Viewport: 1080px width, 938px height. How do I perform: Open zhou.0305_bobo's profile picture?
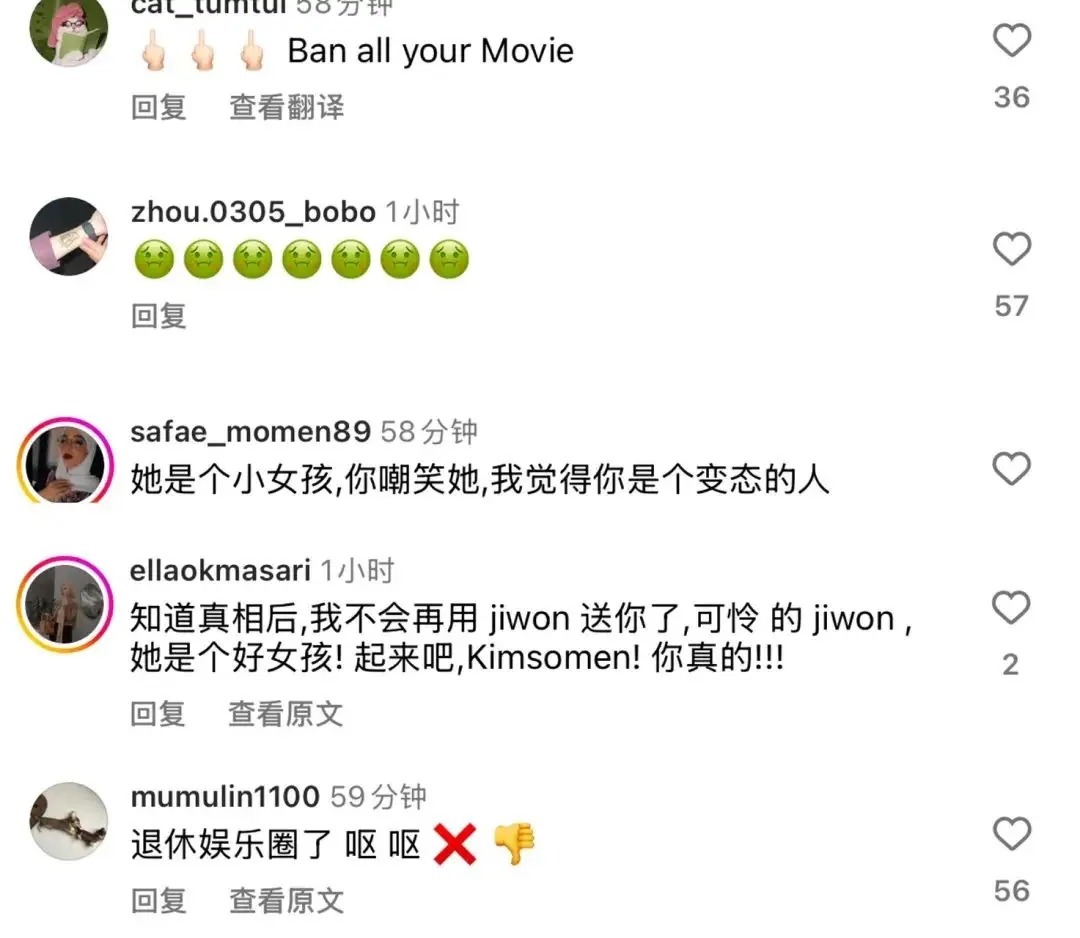coord(68,236)
